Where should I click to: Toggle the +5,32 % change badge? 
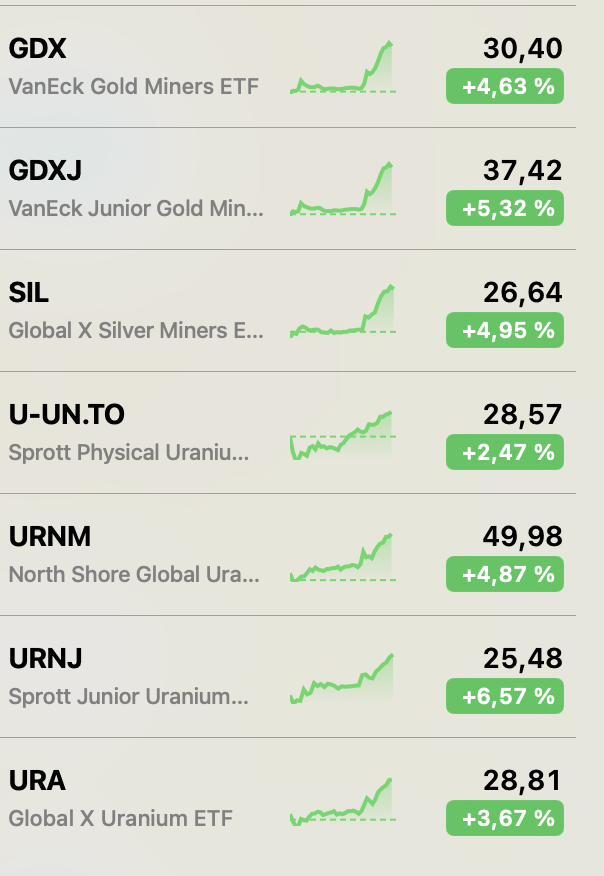(505, 209)
